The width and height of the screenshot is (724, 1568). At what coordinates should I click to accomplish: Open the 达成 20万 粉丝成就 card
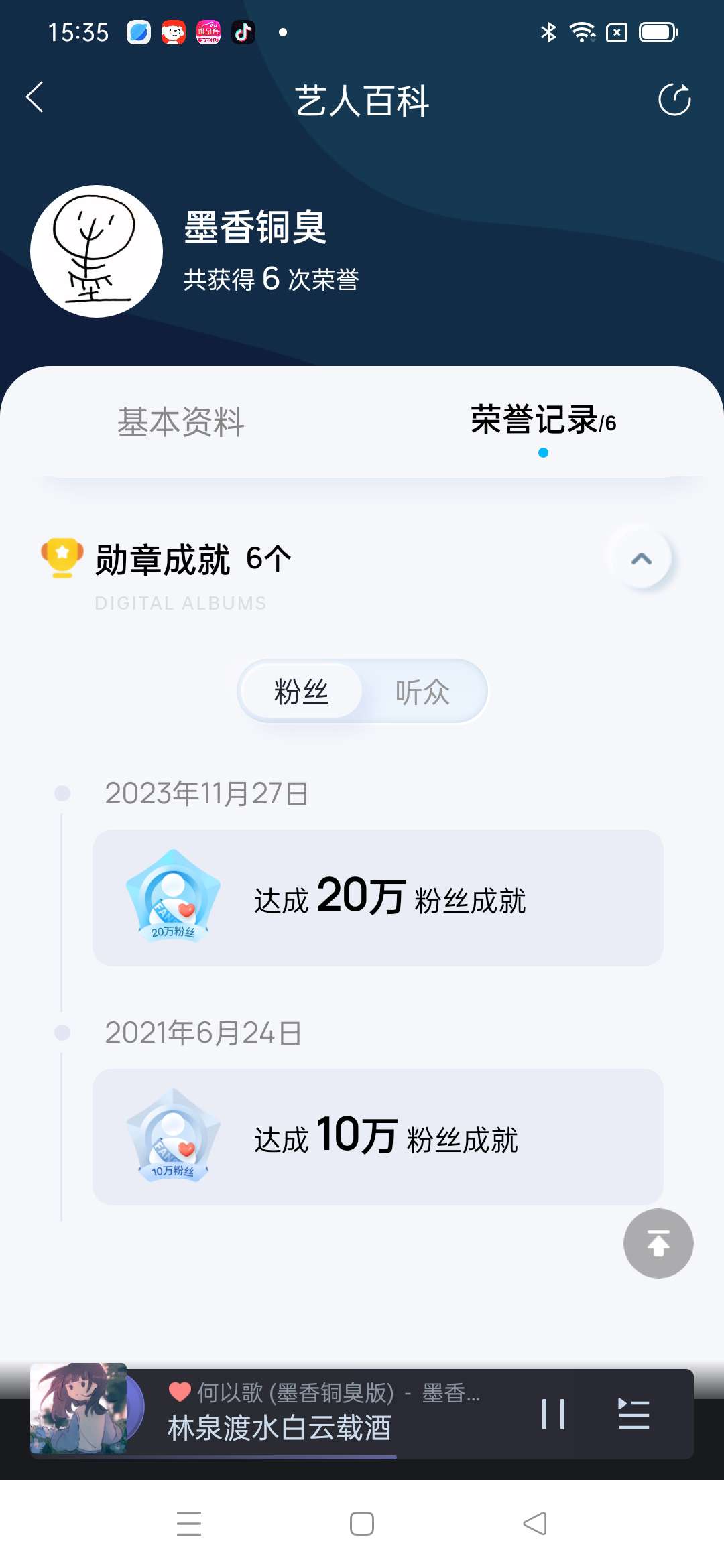click(378, 898)
